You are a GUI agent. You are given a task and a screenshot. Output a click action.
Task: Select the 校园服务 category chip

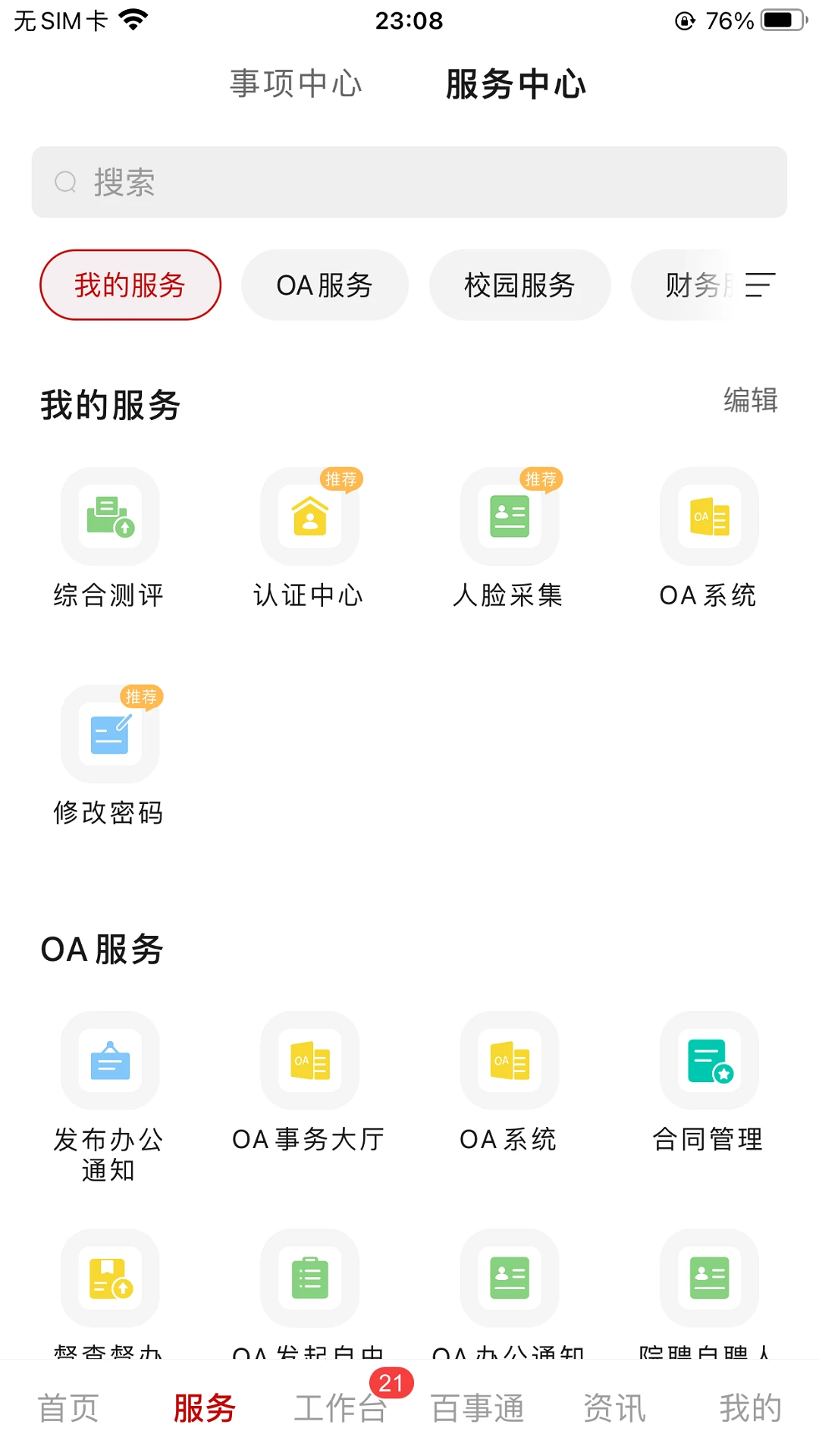519,285
